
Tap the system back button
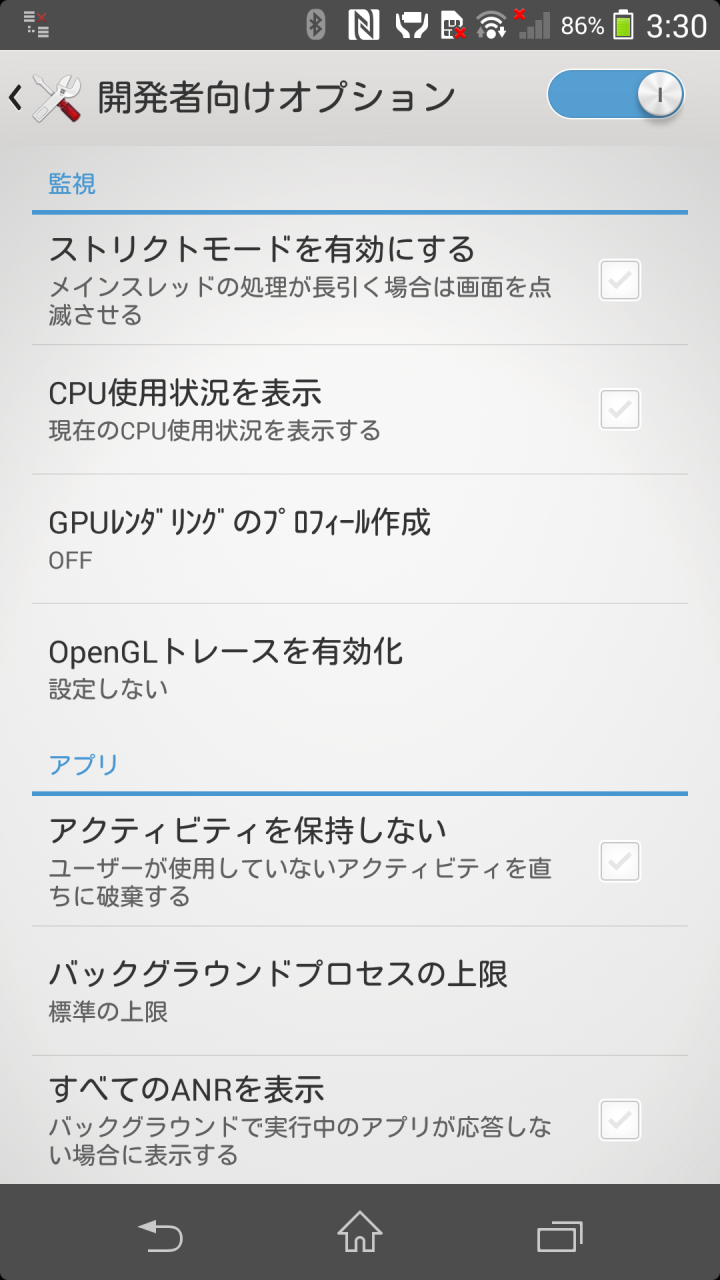pyautogui.click(x=160, y=1234)
